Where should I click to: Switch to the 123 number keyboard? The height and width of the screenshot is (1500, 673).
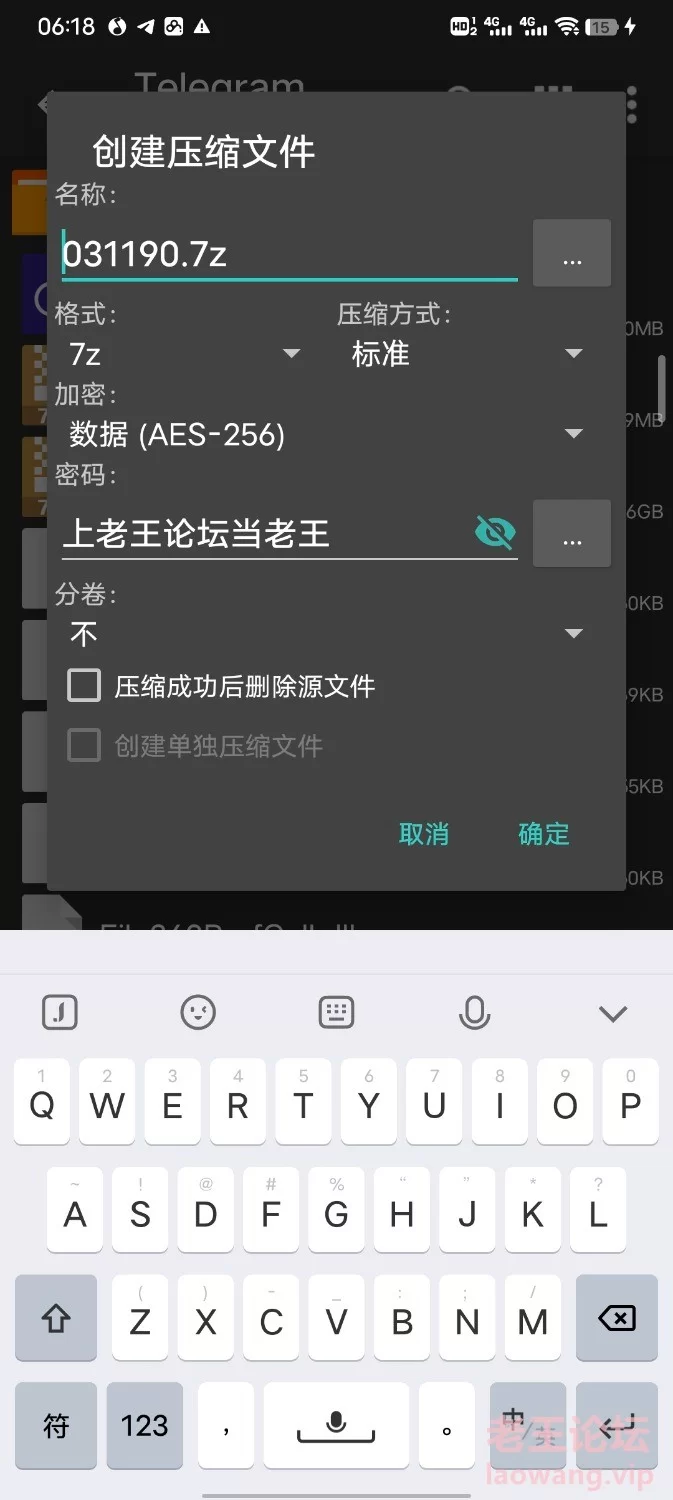(x=144, y=1425)
